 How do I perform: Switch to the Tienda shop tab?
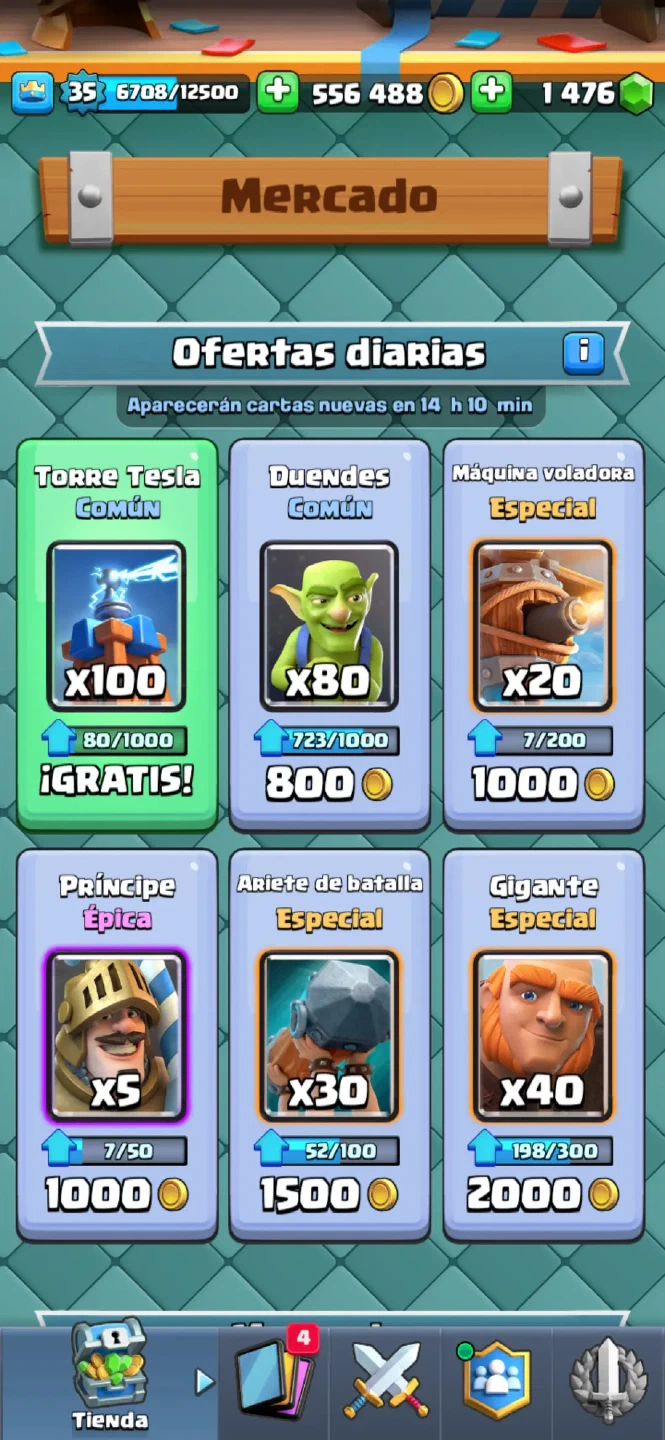(110, 1380)
